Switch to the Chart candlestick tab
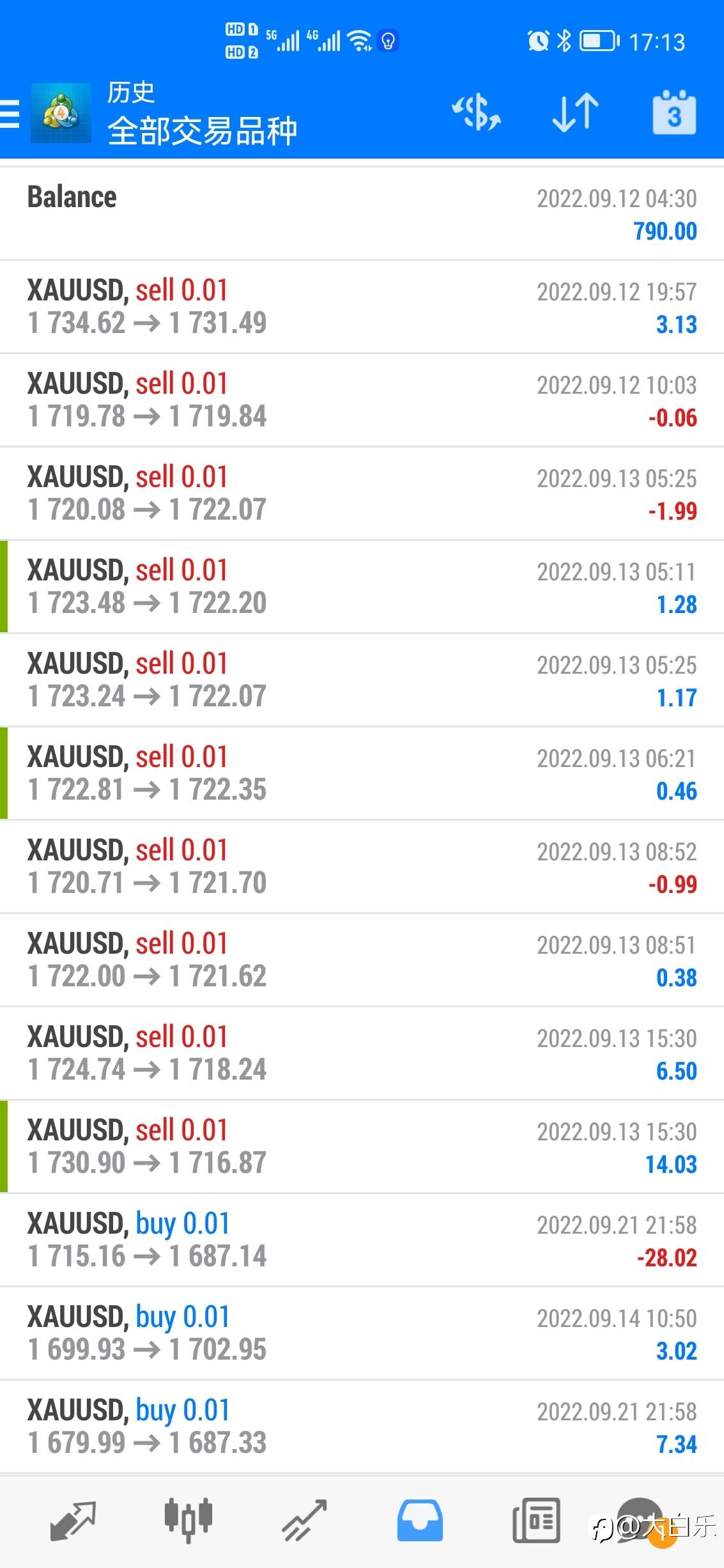Screen dimensions: 724x1568 (189, 1520)
